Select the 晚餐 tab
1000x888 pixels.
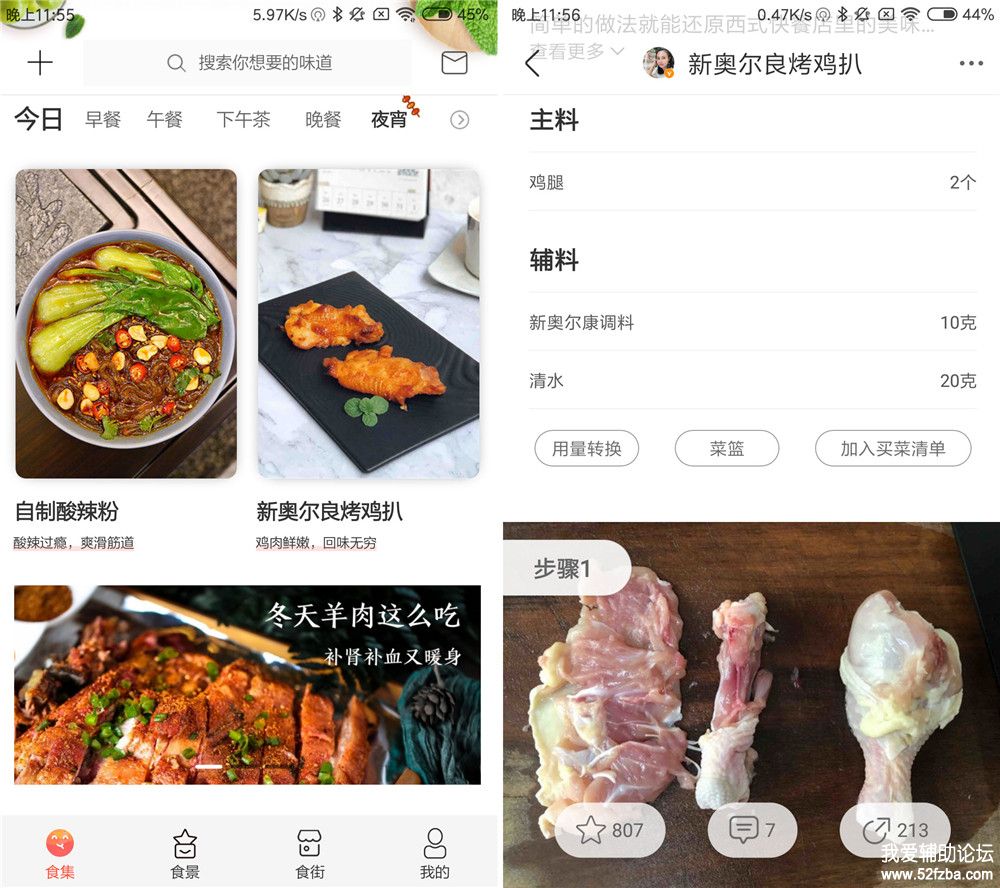click(x=323, y=120)
